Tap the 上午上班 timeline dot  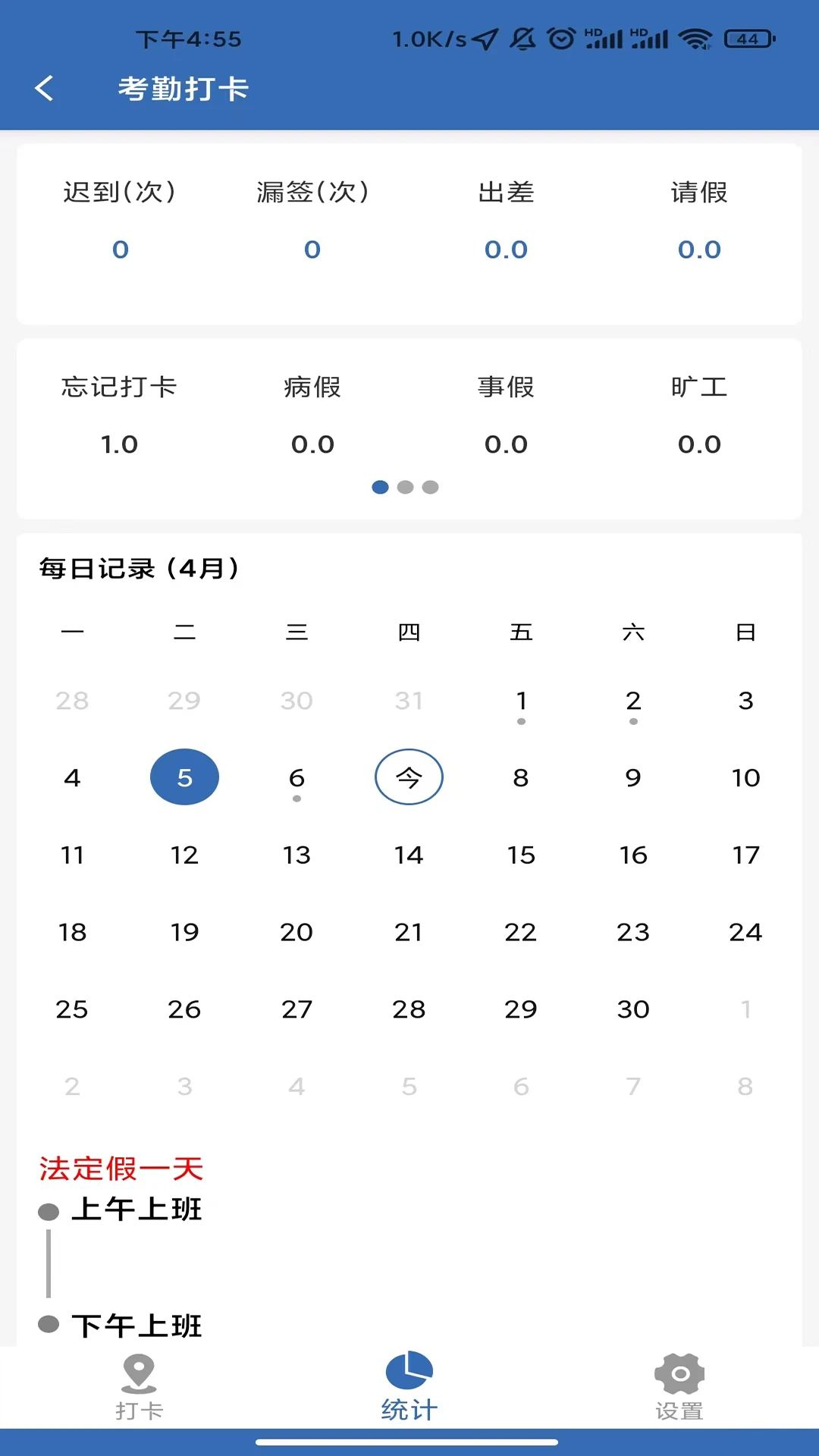pos(50,1210)
